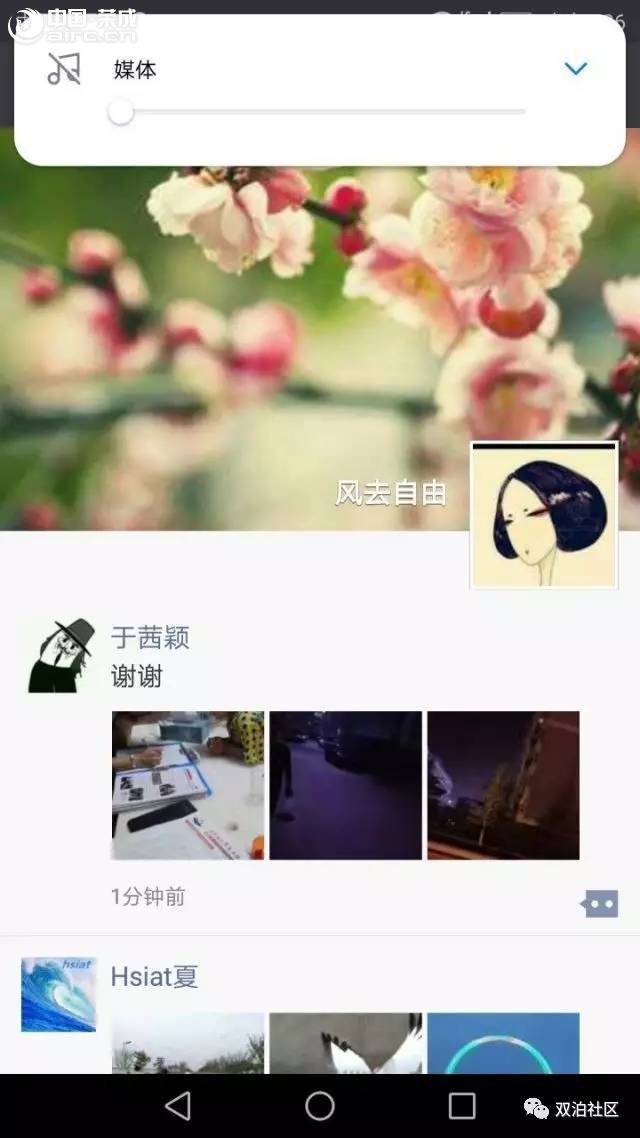The image size is (640, 1138).
Task: Go back with the system back button
Action: [x=178, y=1105]
